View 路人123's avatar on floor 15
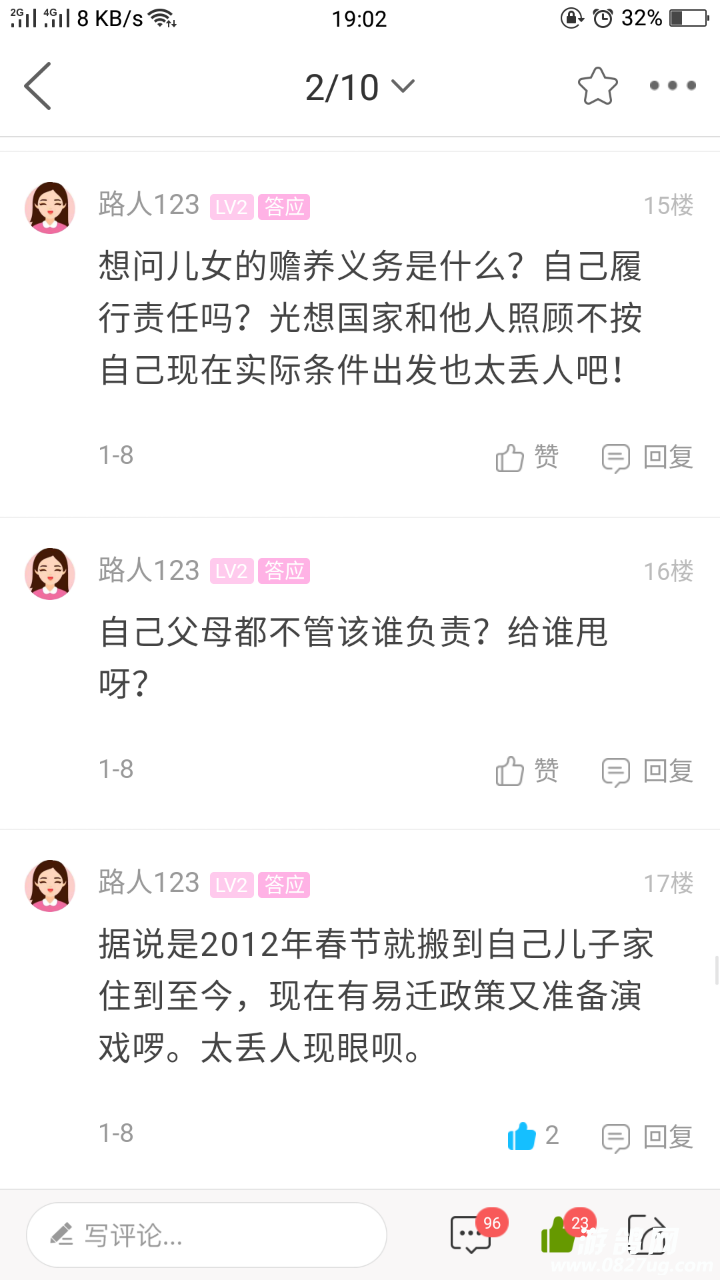This screenshot has width=720, height=1280. [49, 207]
